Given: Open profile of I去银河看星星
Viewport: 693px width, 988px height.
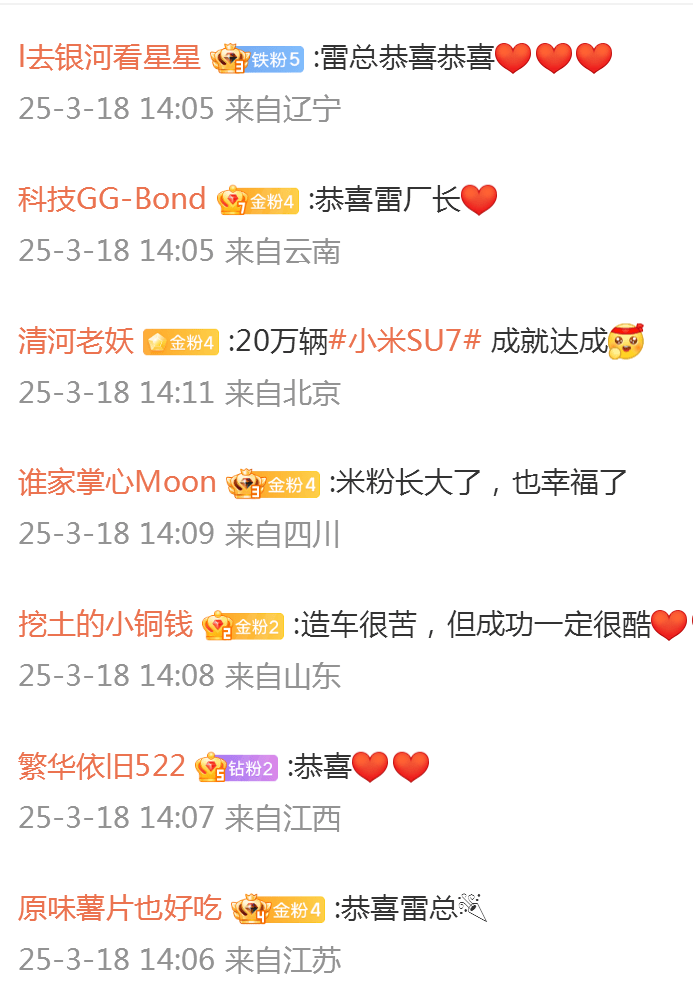Looking at the screenshot, I should (x=110, y=58).
